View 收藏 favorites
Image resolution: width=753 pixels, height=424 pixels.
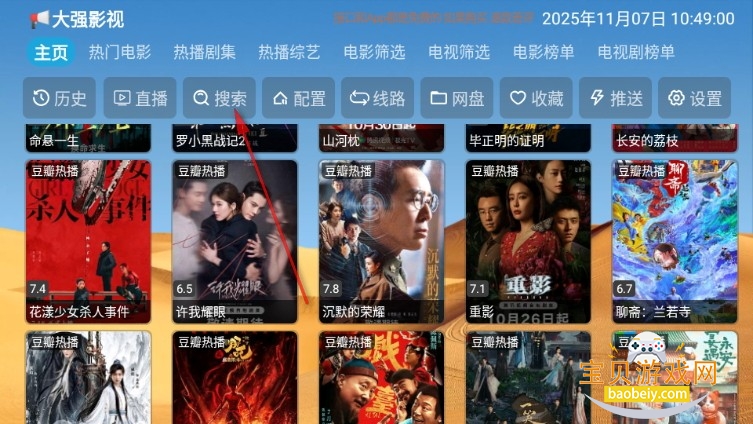(537, 98)
